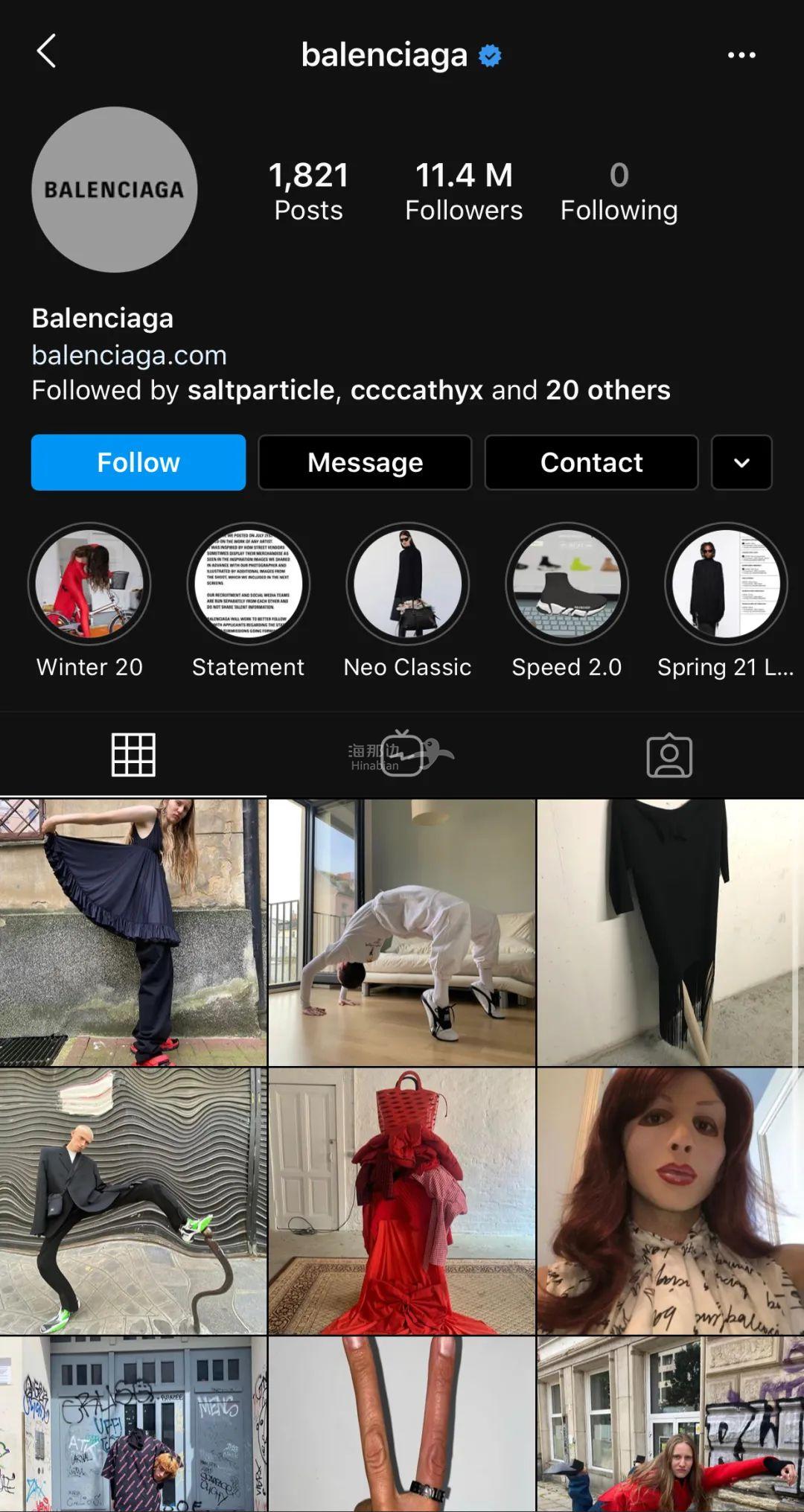The image size is (804, 1512).
Task: Open the three-dot overflow menu
Action: point(741,55)
